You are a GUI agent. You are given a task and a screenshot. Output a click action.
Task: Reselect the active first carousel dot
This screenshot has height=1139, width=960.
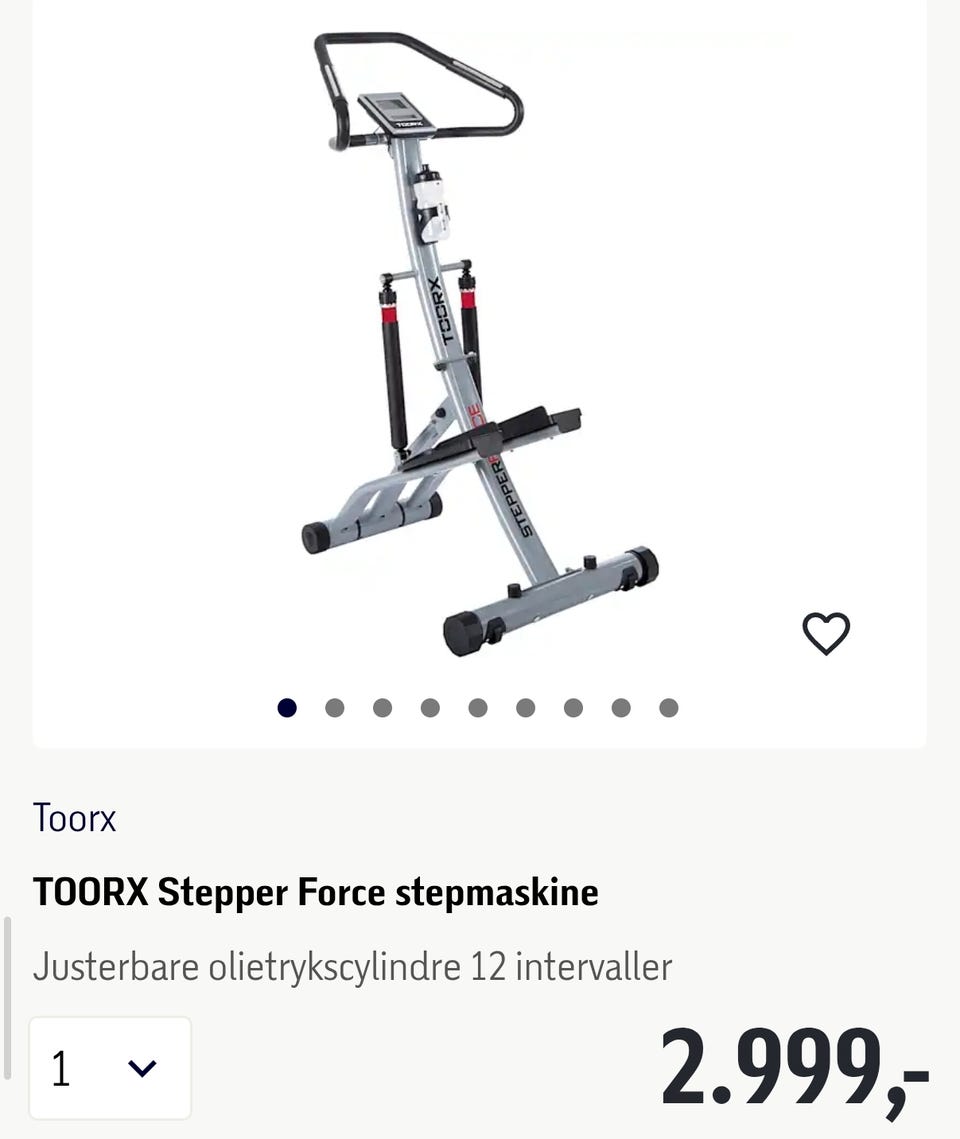pos(285,707)
